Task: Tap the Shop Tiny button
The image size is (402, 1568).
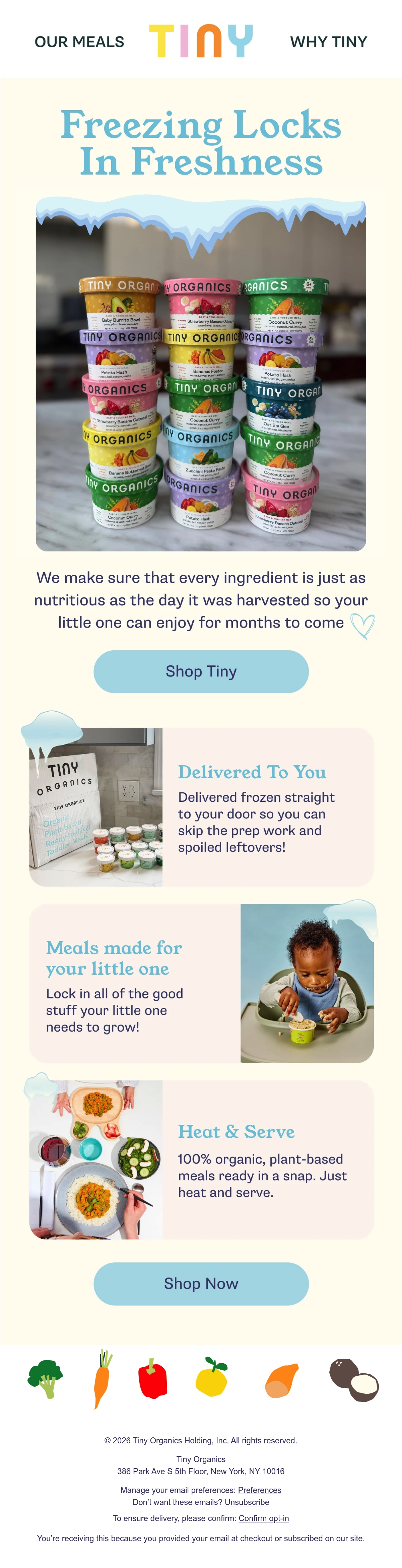Action: pyautogui.click(x=201, y=671)
